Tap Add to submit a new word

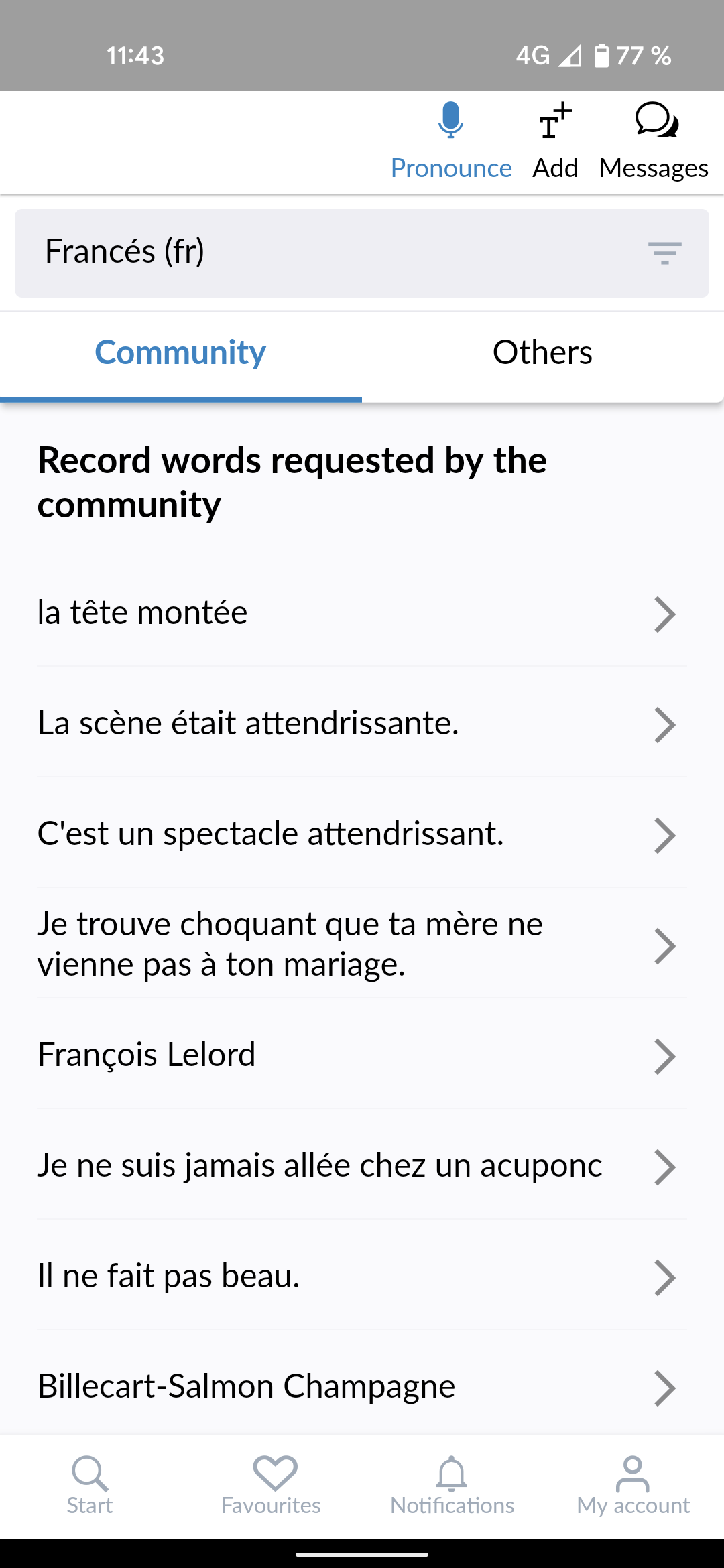(x=555, y=142)
